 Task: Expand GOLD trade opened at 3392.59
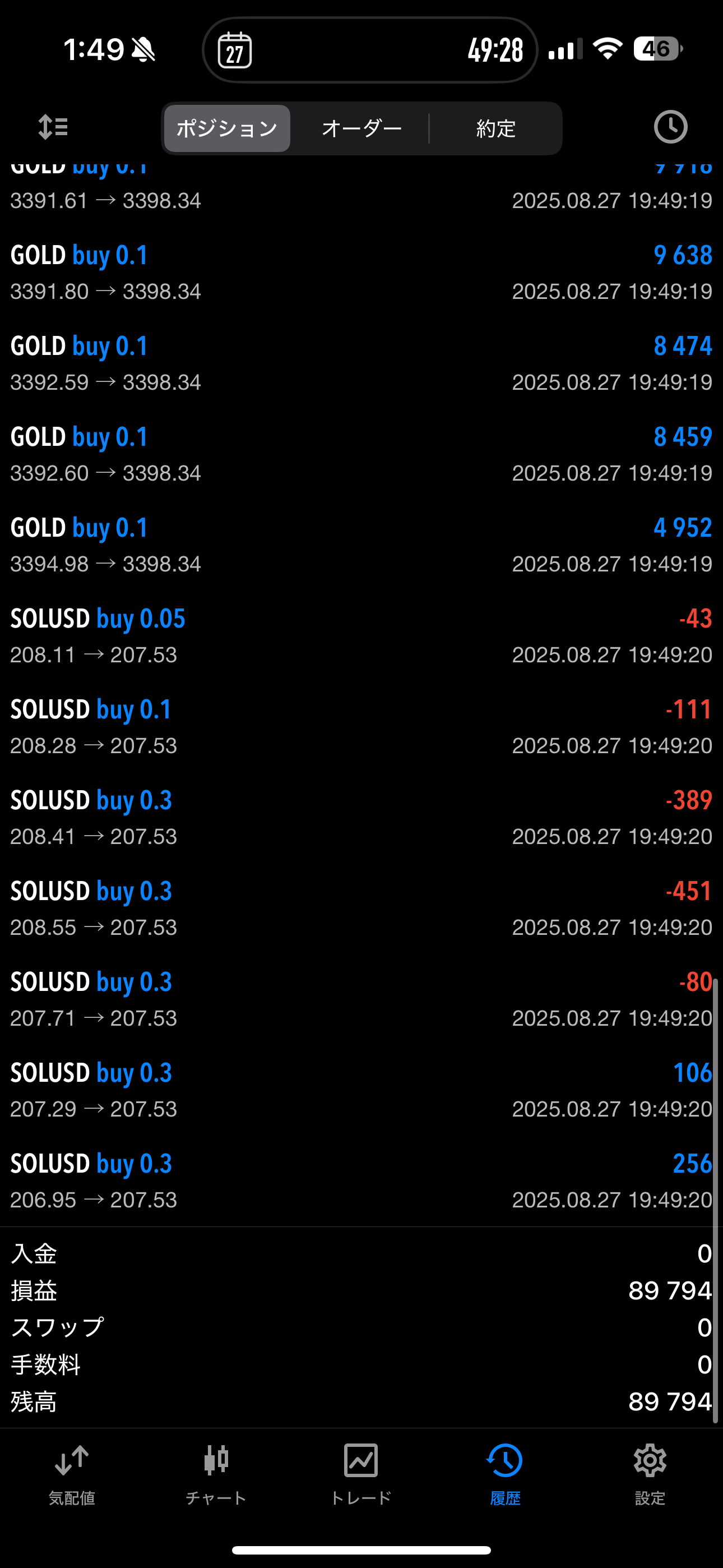(361, 363)
